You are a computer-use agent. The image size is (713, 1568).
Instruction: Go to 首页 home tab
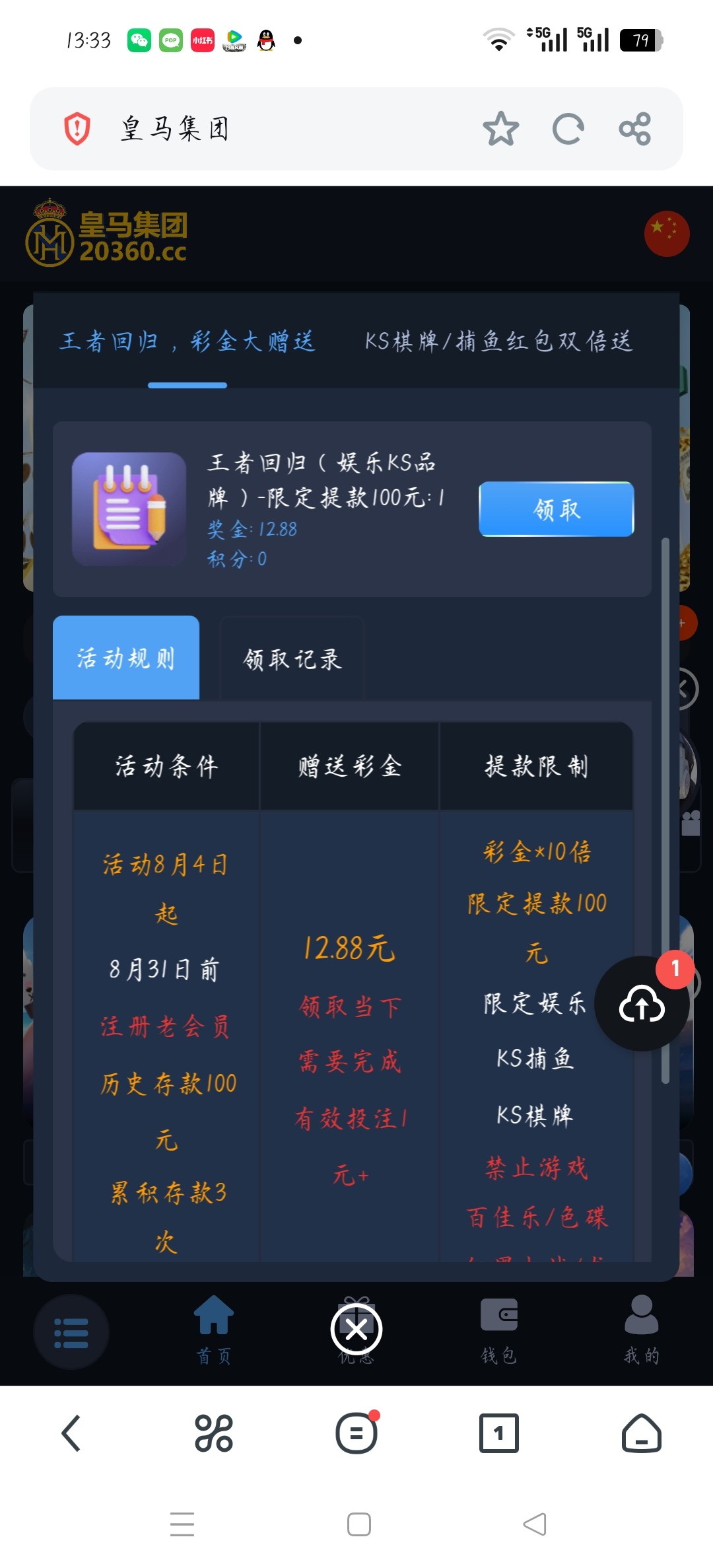tap(214, 1329)
